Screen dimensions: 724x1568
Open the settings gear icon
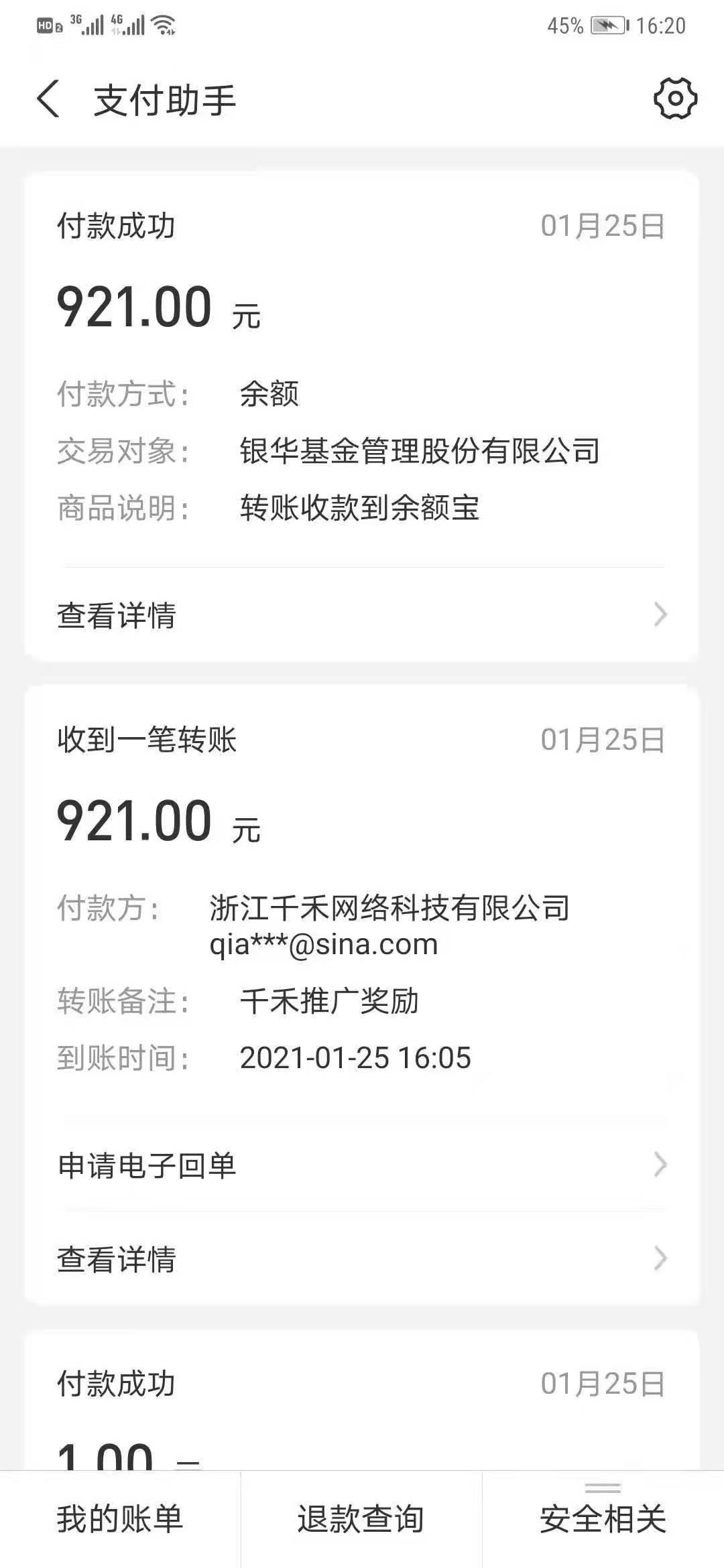pos(672,99)
